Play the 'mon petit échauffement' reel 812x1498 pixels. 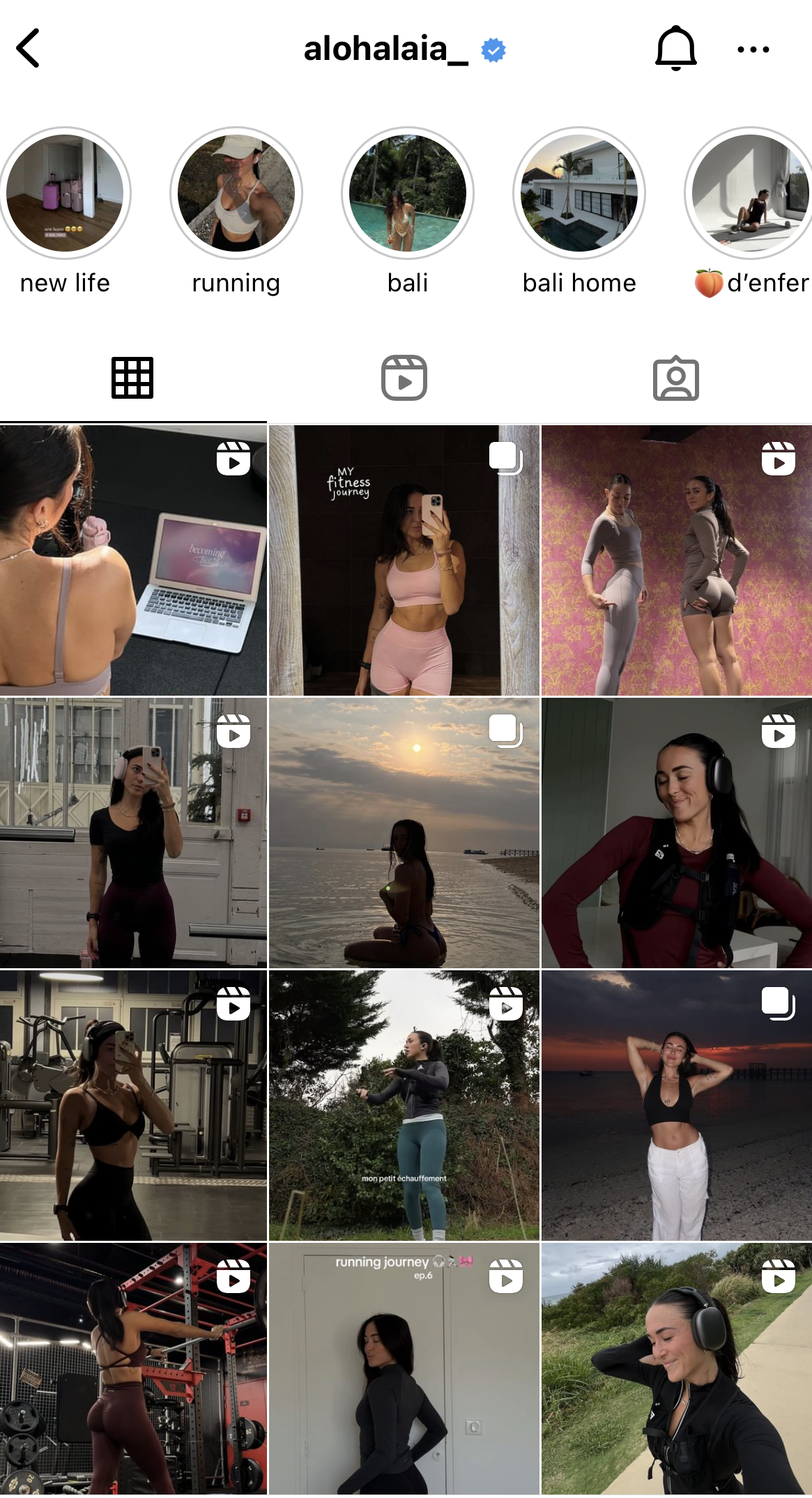click(404, 1106)
